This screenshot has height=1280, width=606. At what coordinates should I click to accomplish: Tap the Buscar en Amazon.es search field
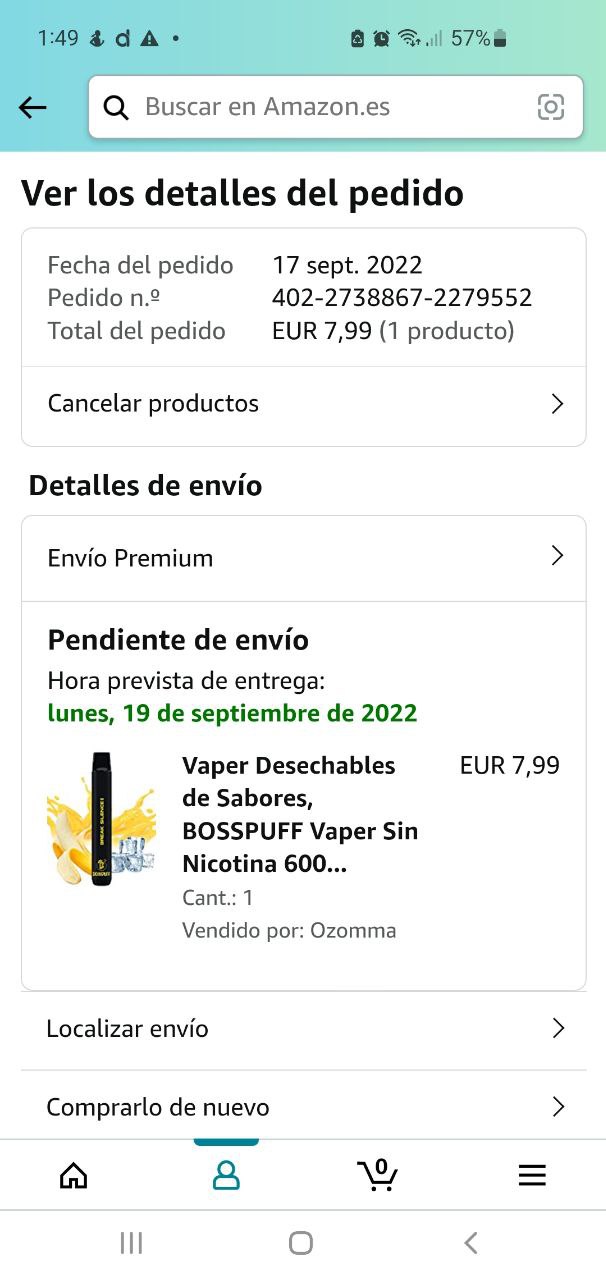[320, 107]
